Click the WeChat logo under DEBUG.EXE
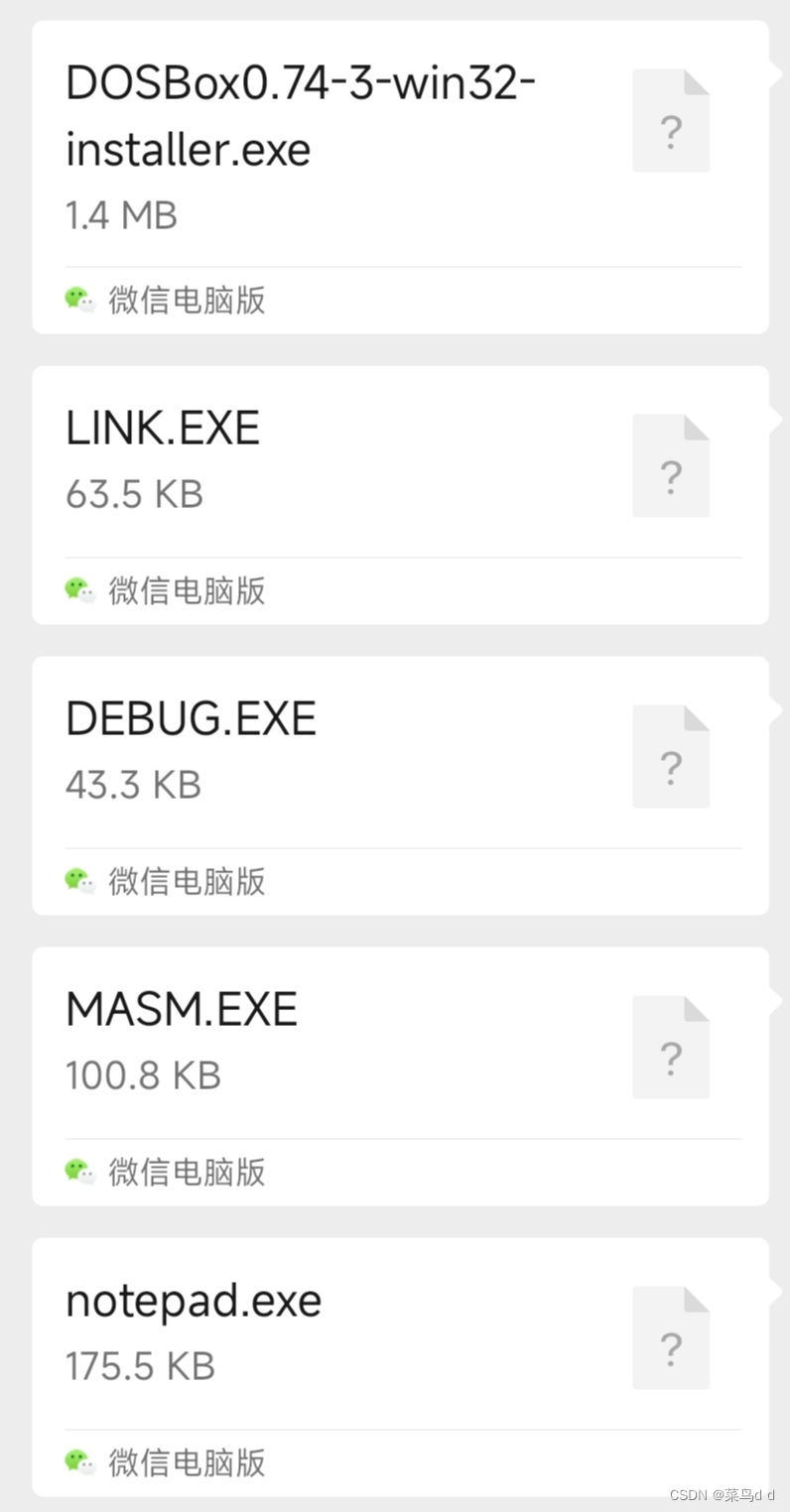This screenshot has height=1512, width=790. click(x=79, y=880)
